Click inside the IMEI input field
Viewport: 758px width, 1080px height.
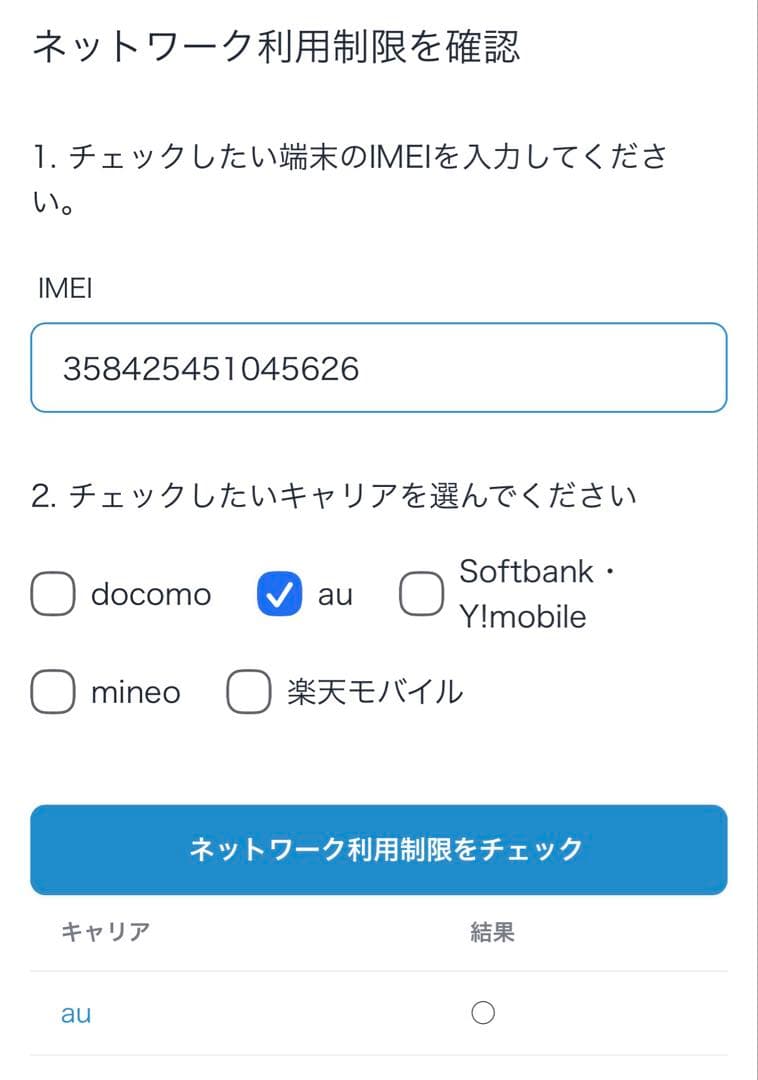pos(379,367)
